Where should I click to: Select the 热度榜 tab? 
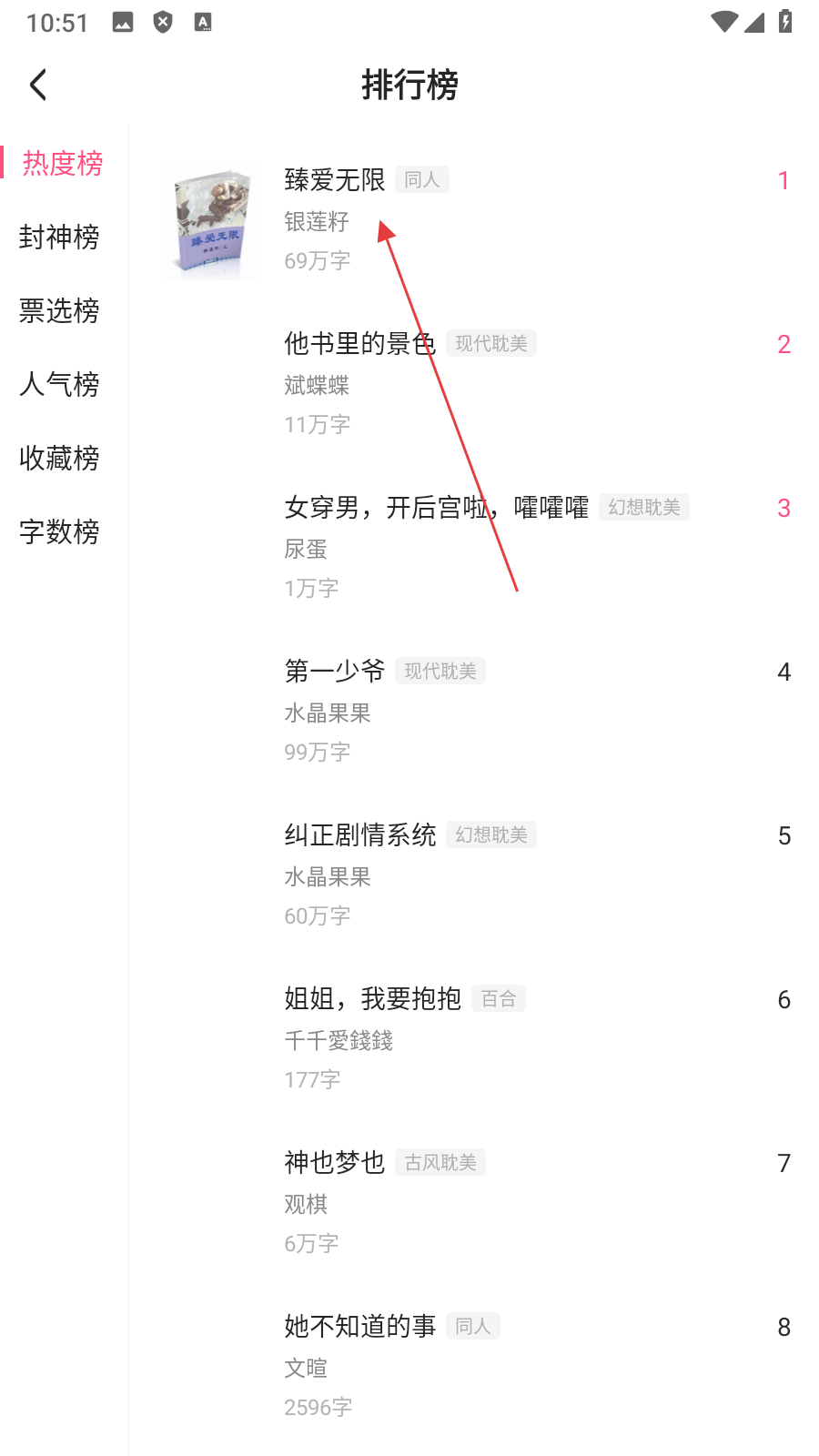[62, 164]
